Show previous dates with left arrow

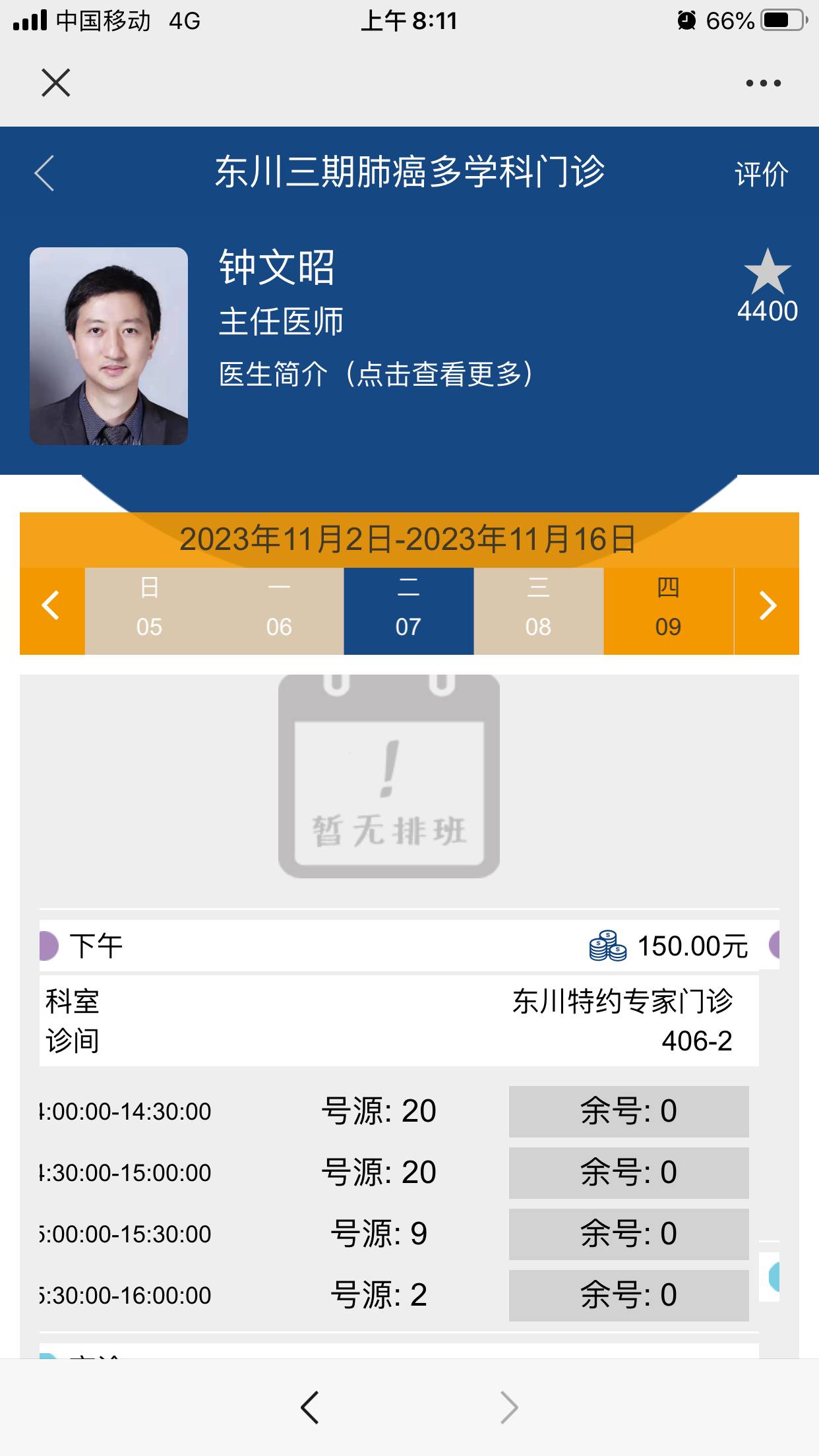click(x=51, y=605)
